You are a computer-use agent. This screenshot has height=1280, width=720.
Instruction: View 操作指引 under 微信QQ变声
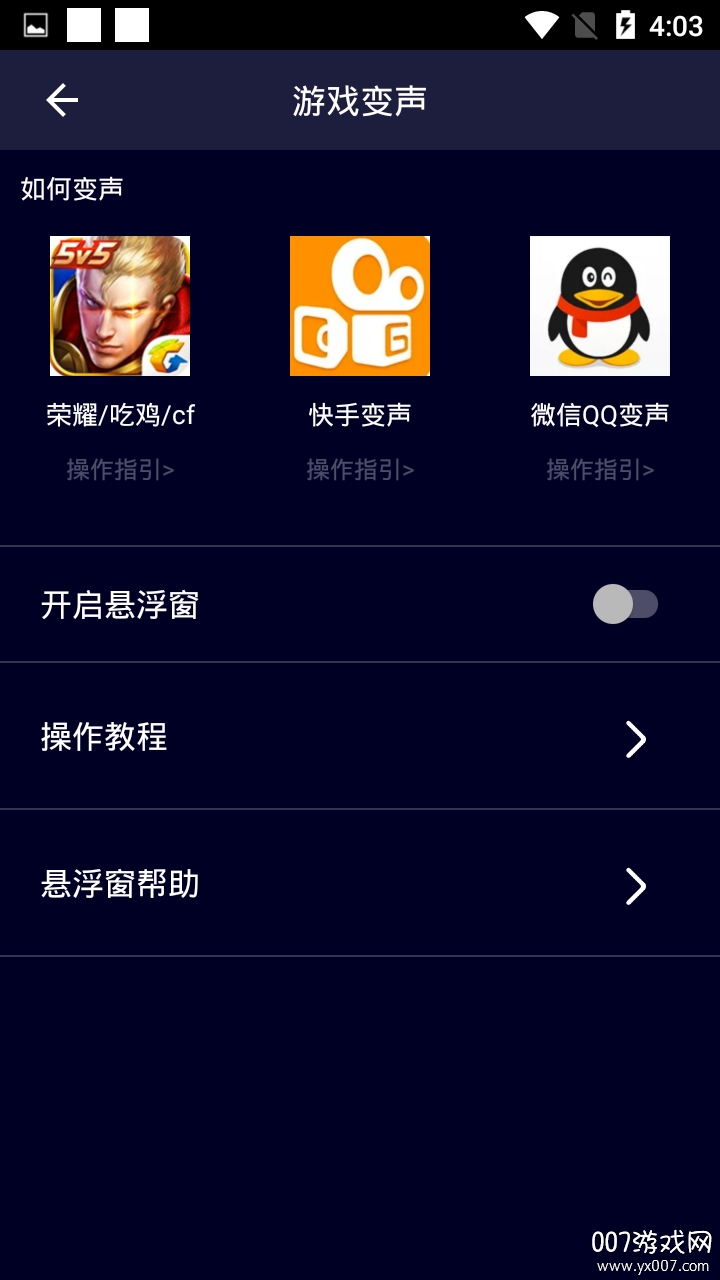(600, 469)
